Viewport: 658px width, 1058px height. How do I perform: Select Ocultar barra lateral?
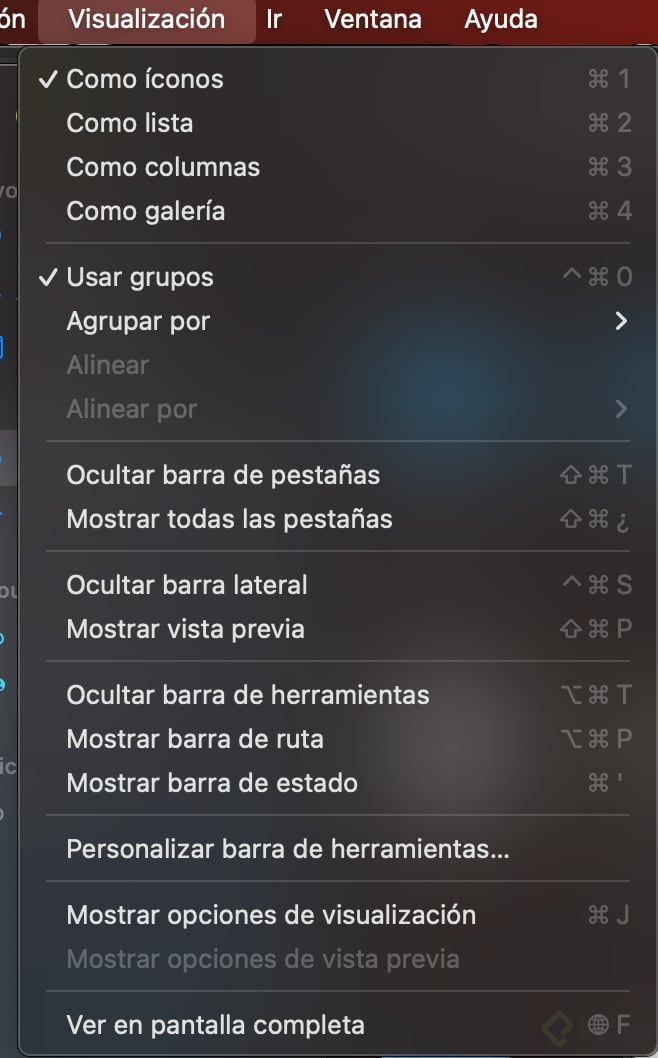(187, 585)
